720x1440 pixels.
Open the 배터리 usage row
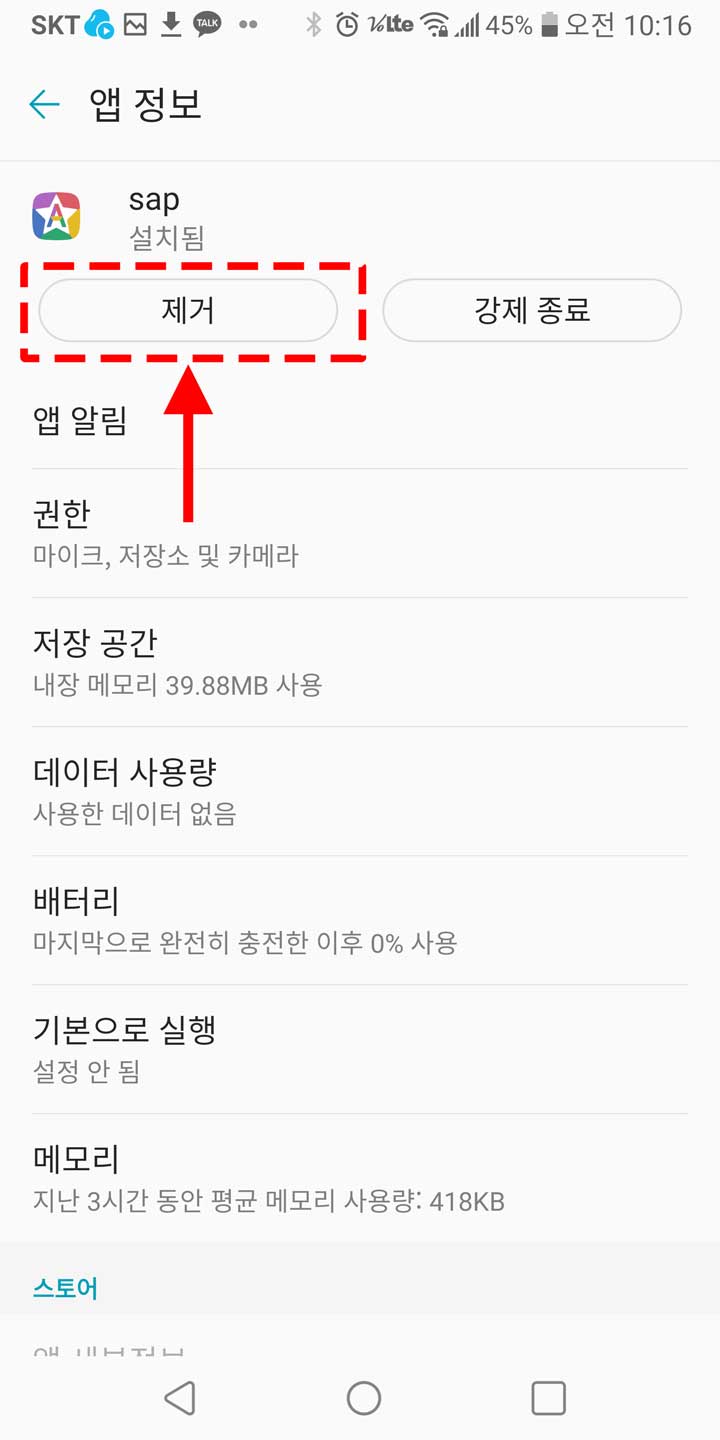tap(360, 920)
